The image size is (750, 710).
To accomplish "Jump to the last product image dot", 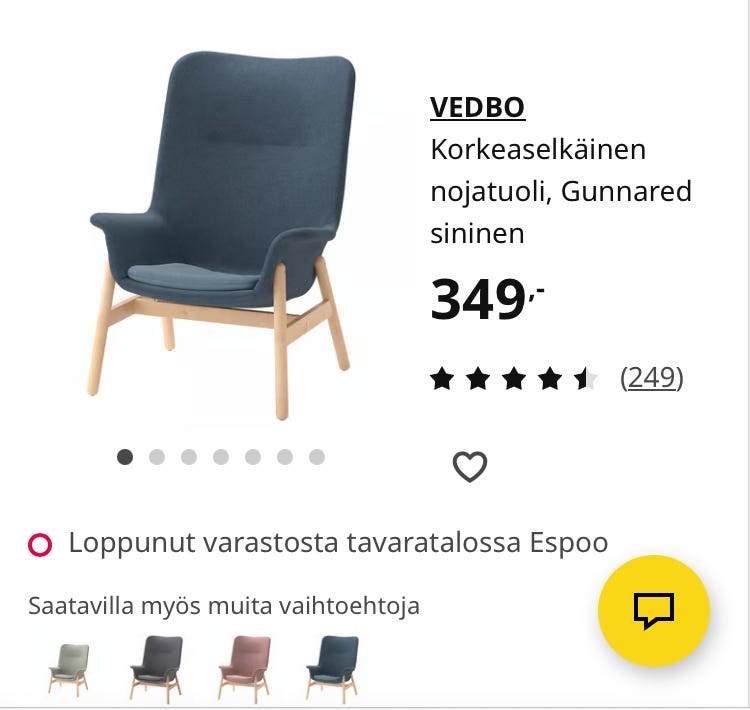I will (x=317, y=457).
